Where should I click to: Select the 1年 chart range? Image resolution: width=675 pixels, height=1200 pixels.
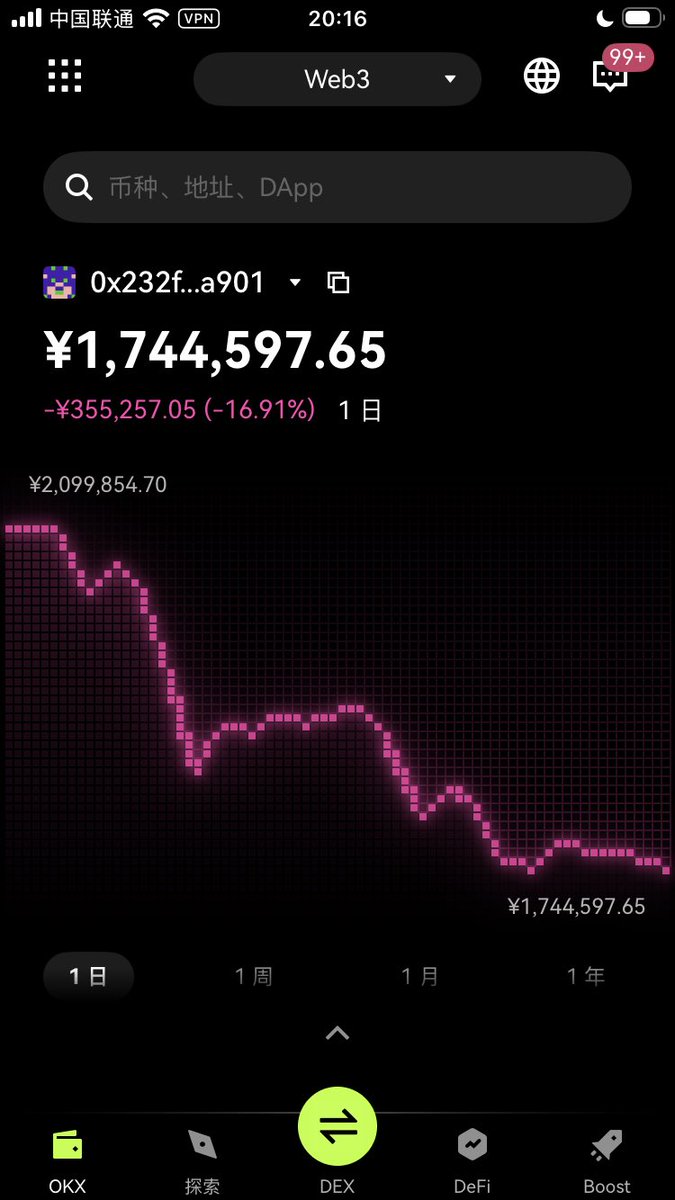point(586,976)
